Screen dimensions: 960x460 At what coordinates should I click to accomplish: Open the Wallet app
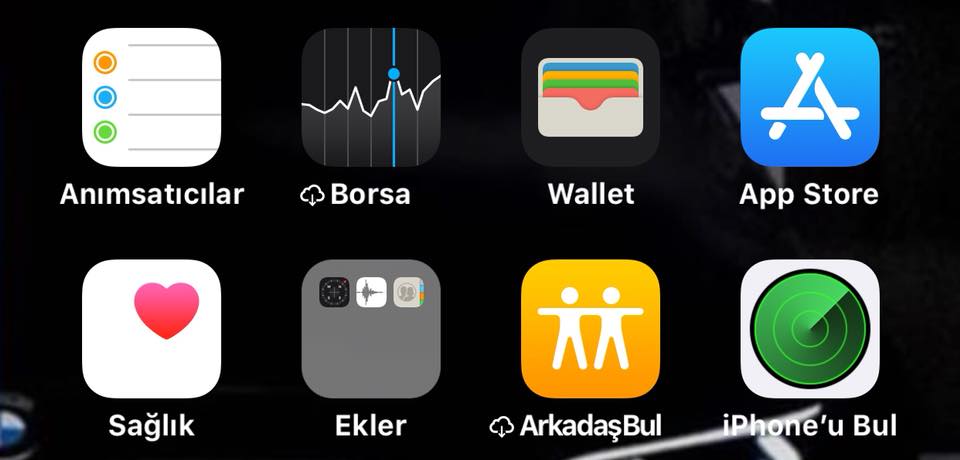pyautogui.click(x=591, y=98)
